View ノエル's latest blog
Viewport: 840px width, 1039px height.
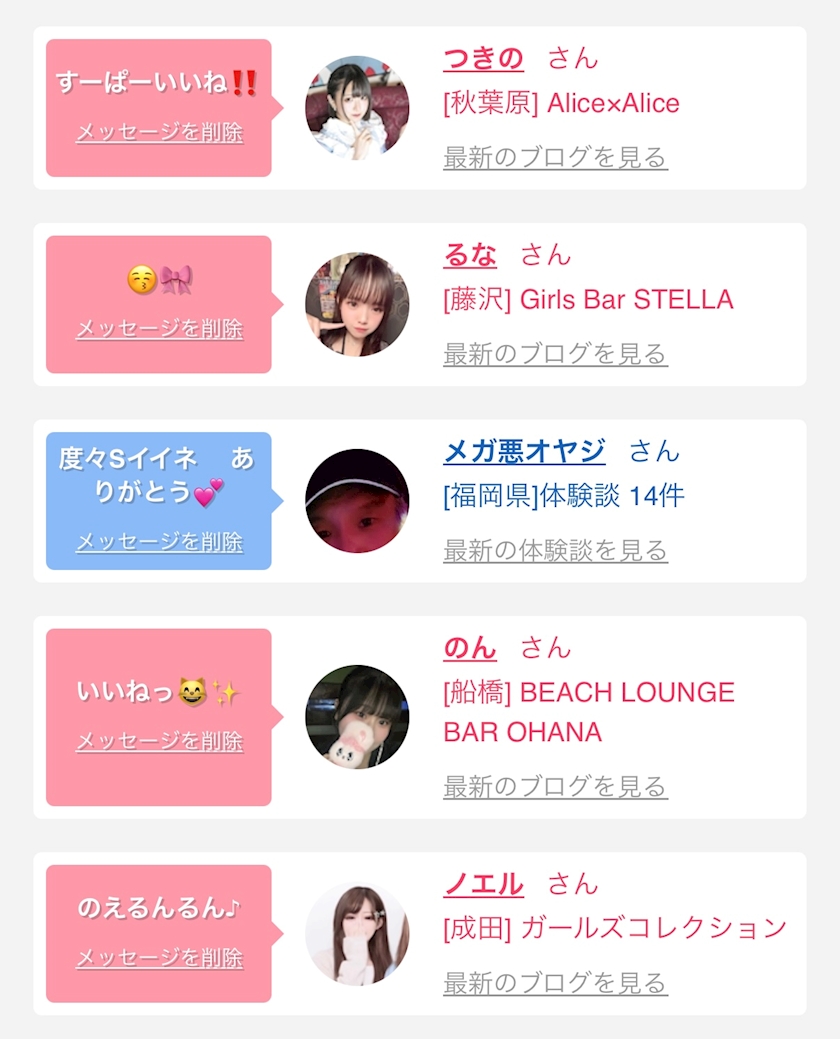click(x=555, y=983)
